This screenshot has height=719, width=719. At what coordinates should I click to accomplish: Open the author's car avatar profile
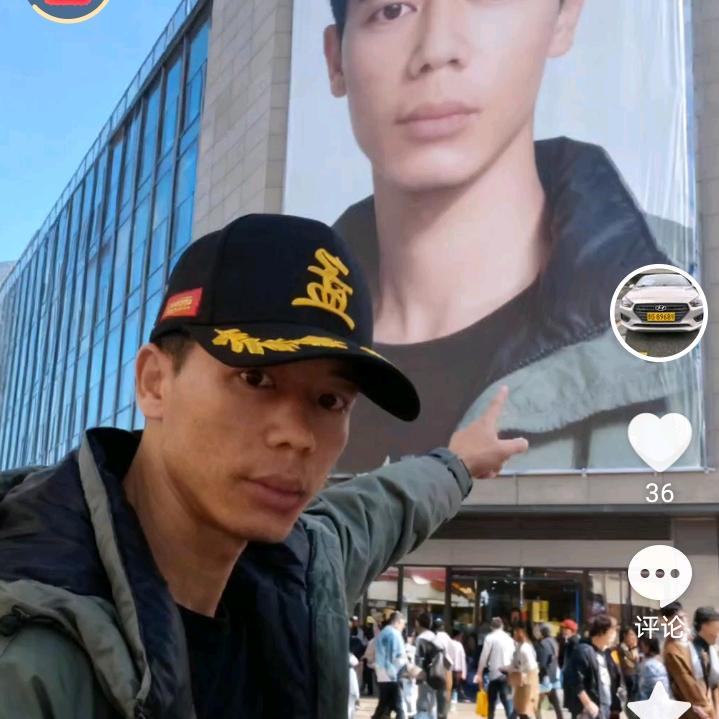coord(659,312)
